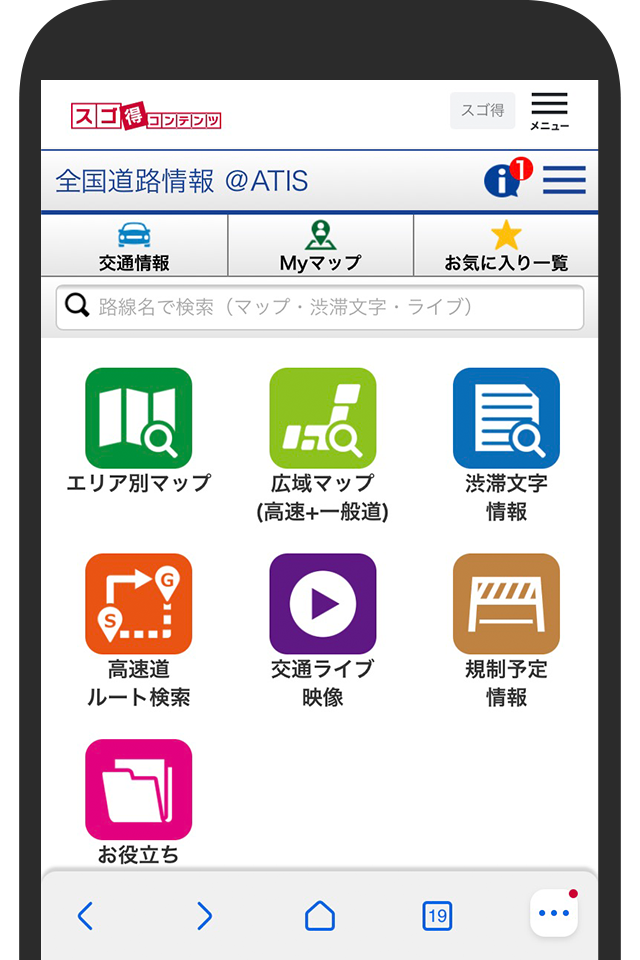Open 広域マップ (高速+一般道)

(322, 418)
